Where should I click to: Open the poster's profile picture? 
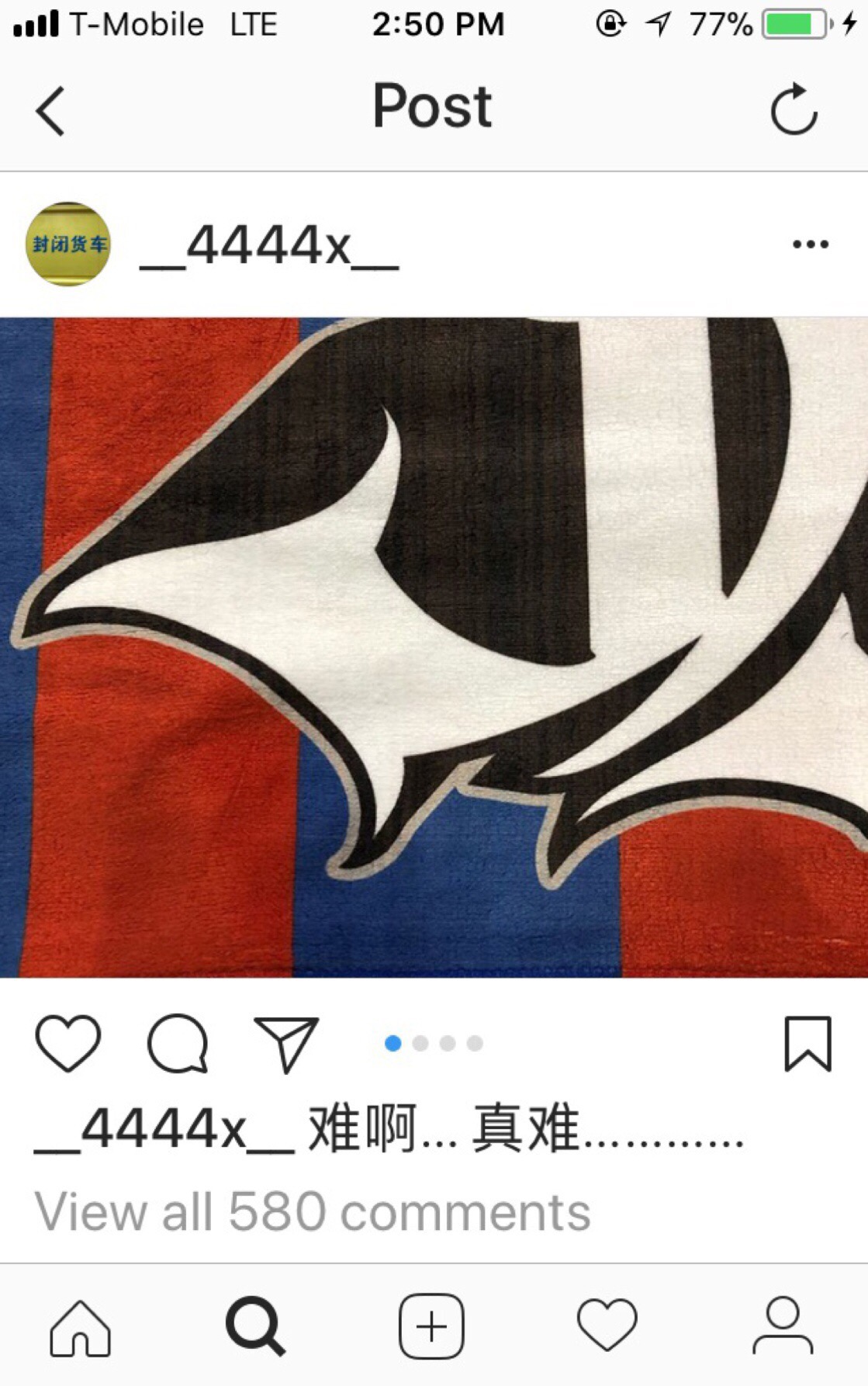pyautogui.click(x=70, y=244)
